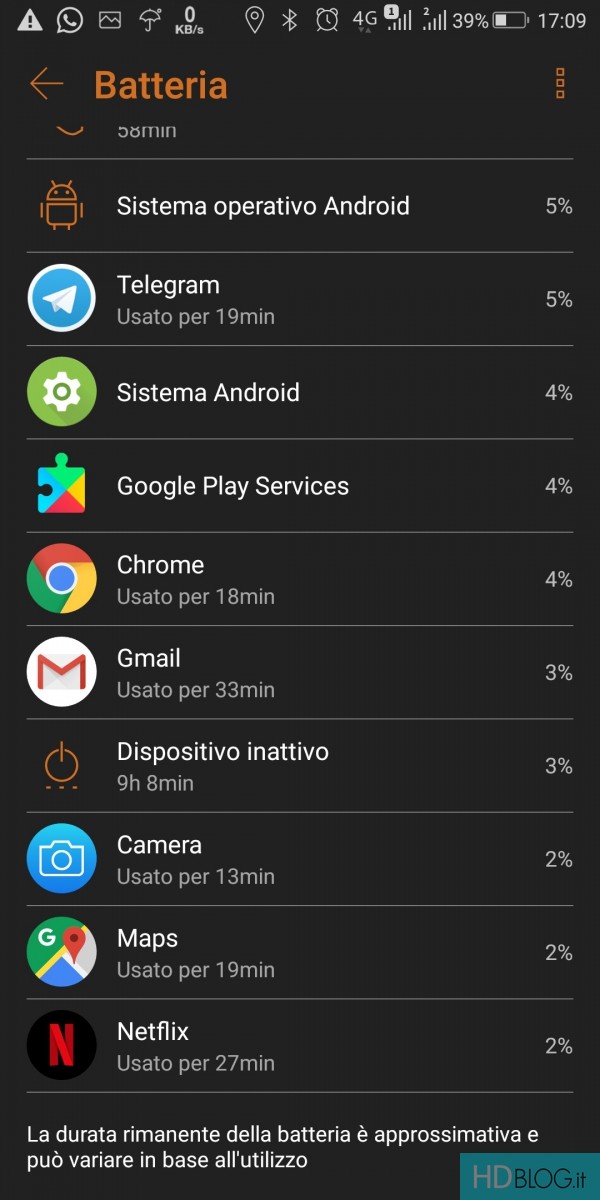Open Gmail battery consumption details

300,673
